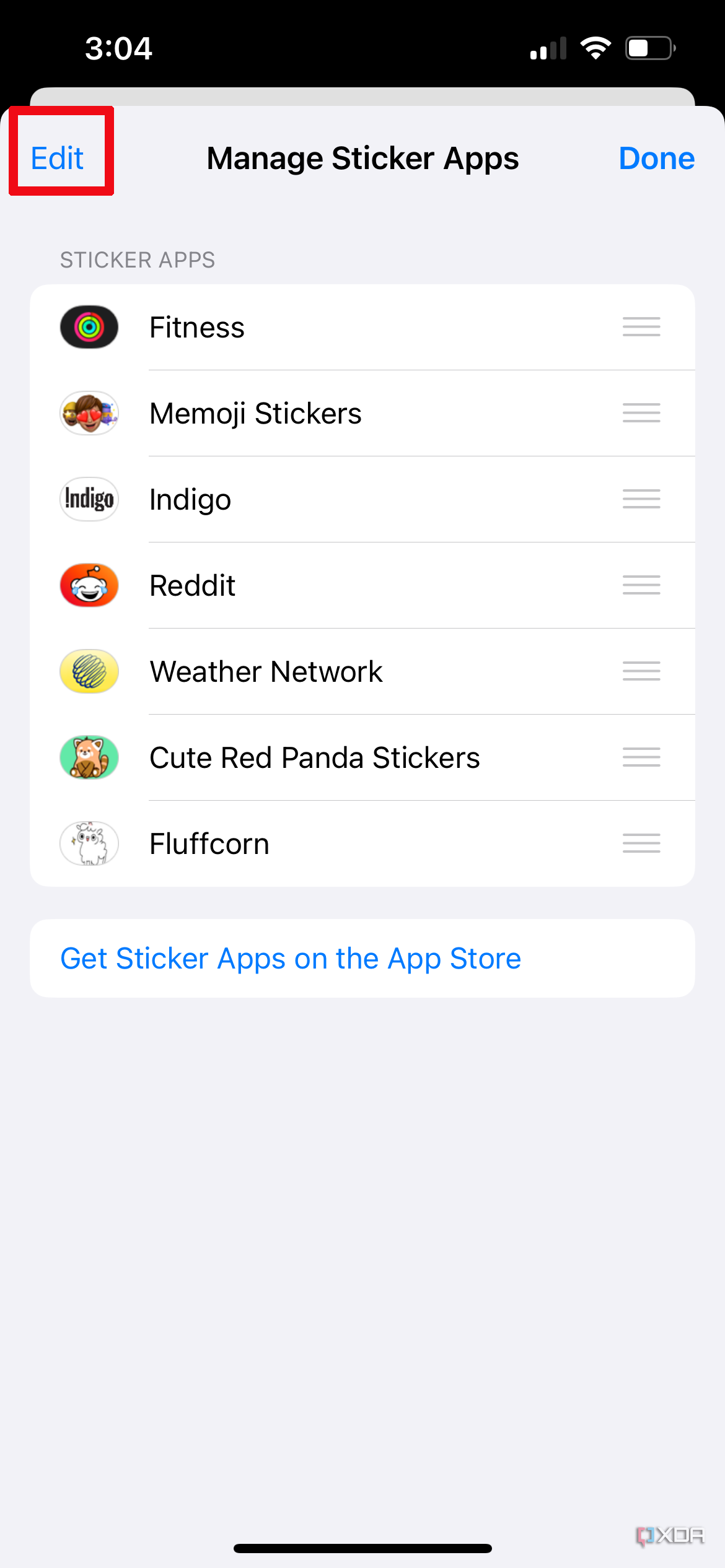Tap the Cute Red Panda Stickers icon

point(89,757)
